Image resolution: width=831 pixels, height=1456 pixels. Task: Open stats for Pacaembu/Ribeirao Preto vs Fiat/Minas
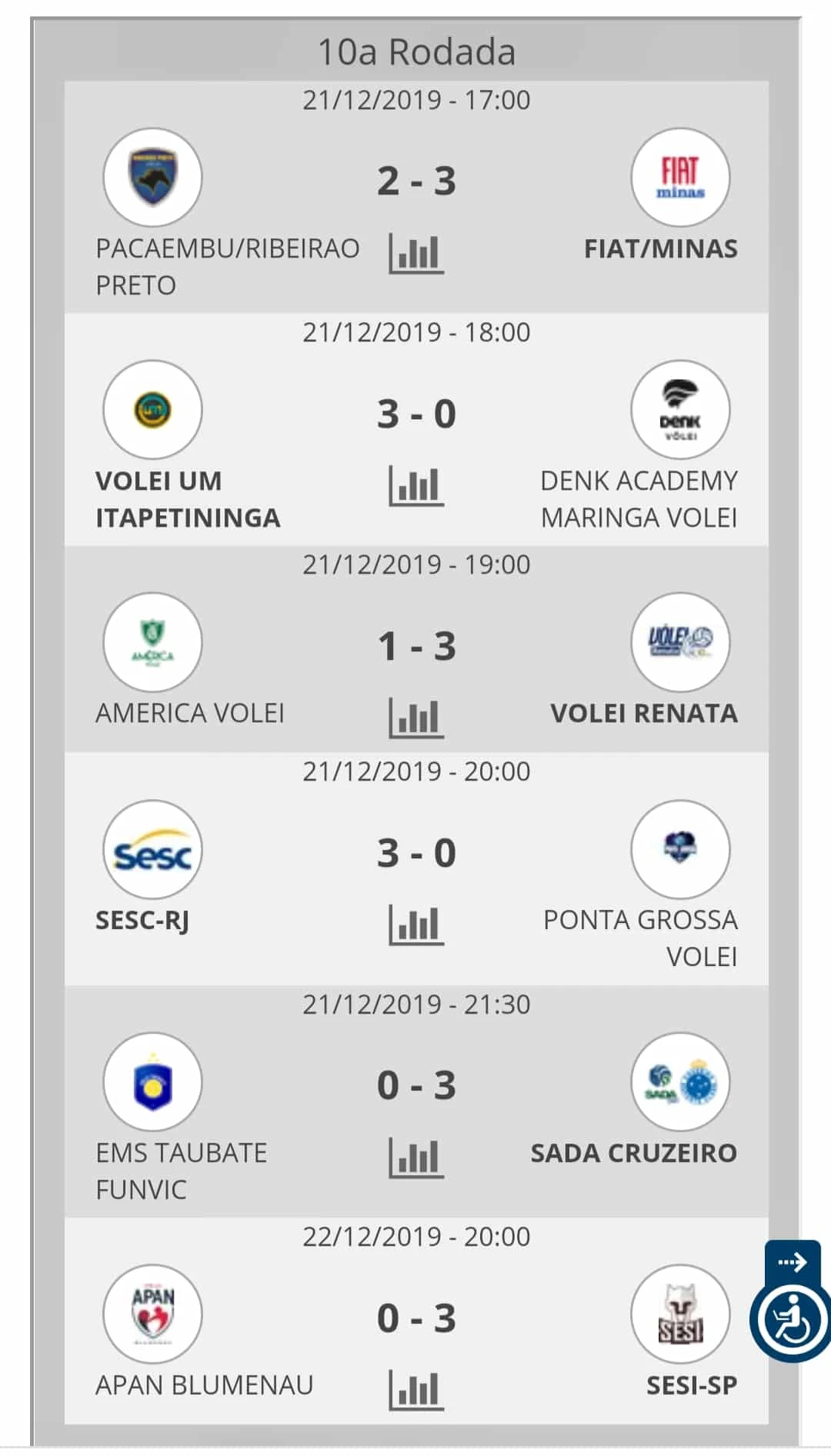pos(416,253)
